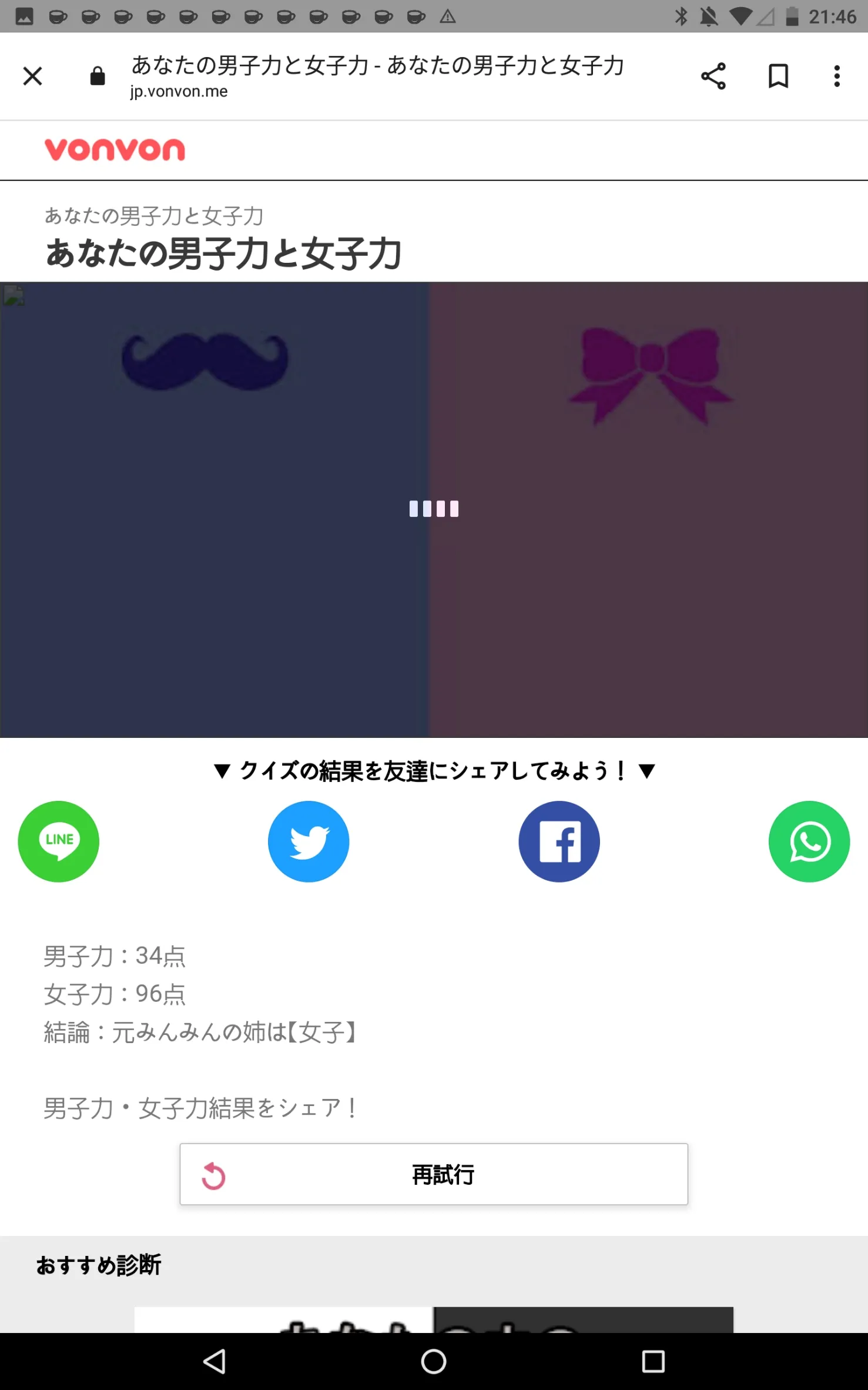Retry the quiz with the 再試行 button

pyautogui.click(x=434, y=1174)
